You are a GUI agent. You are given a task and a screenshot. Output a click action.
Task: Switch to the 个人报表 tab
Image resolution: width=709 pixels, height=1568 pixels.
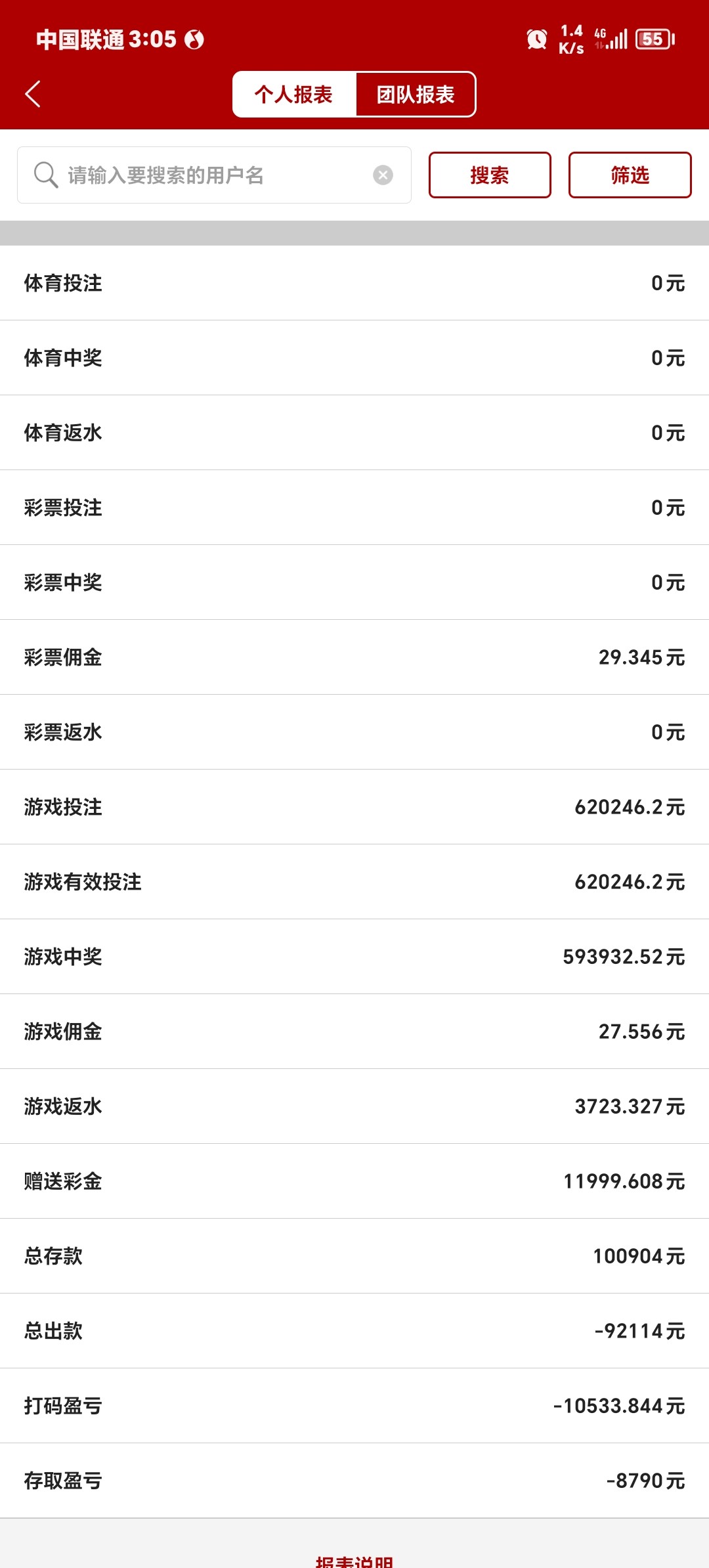tap(294, 95)
